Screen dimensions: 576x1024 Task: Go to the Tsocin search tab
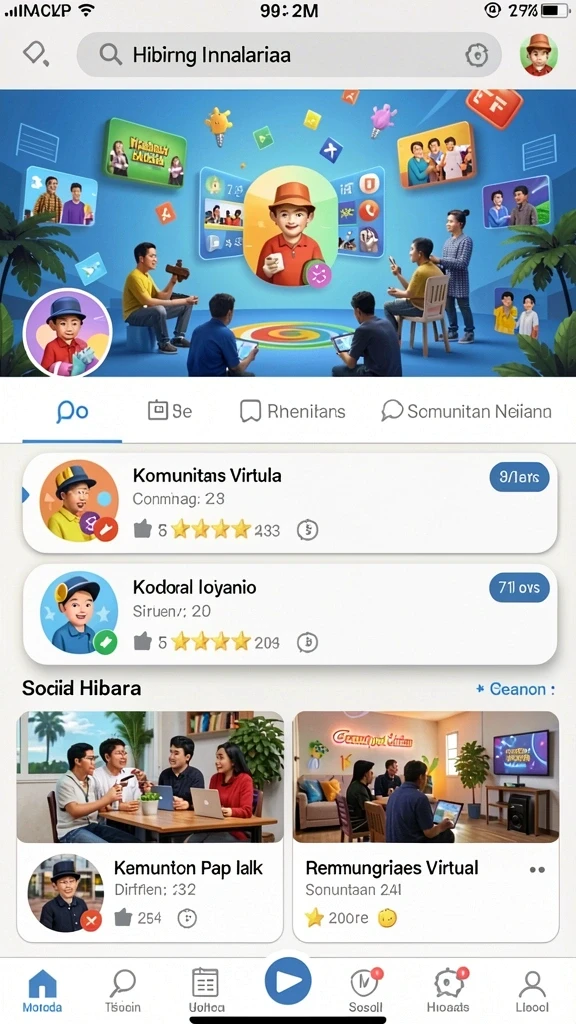[x=123, y=990]
